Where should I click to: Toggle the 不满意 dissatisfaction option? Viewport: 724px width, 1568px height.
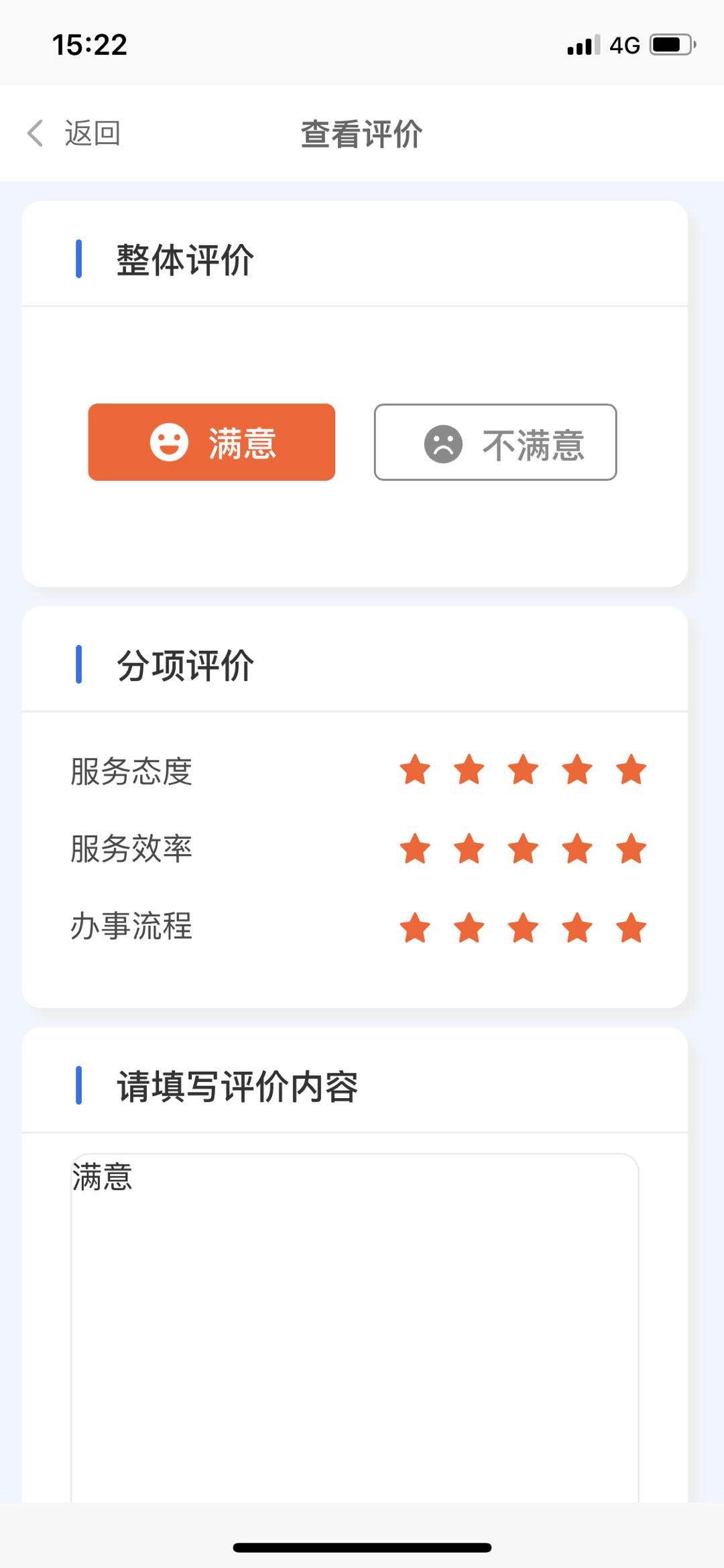[x=495, y=443]
